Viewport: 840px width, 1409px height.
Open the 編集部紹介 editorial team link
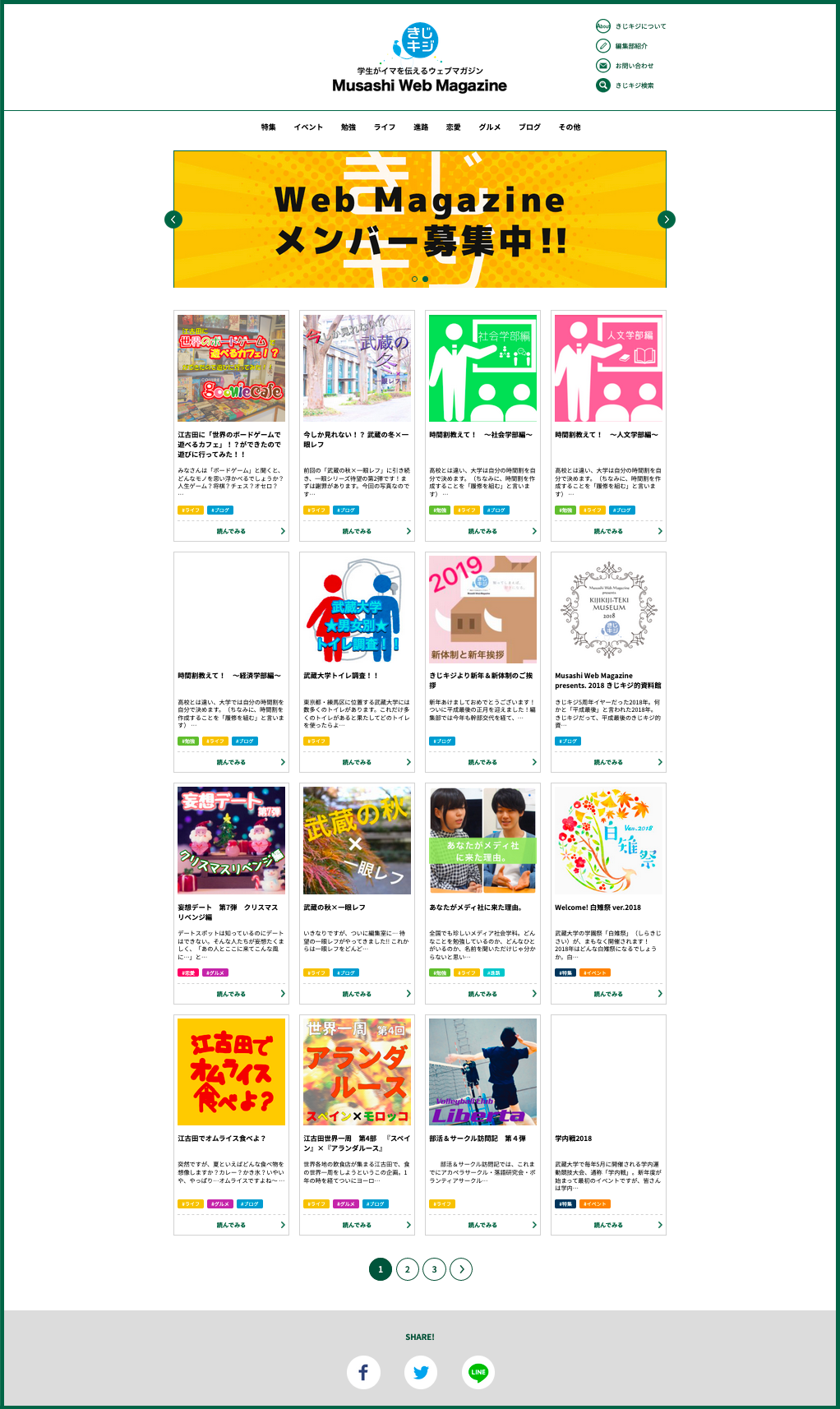pos(630,46)
